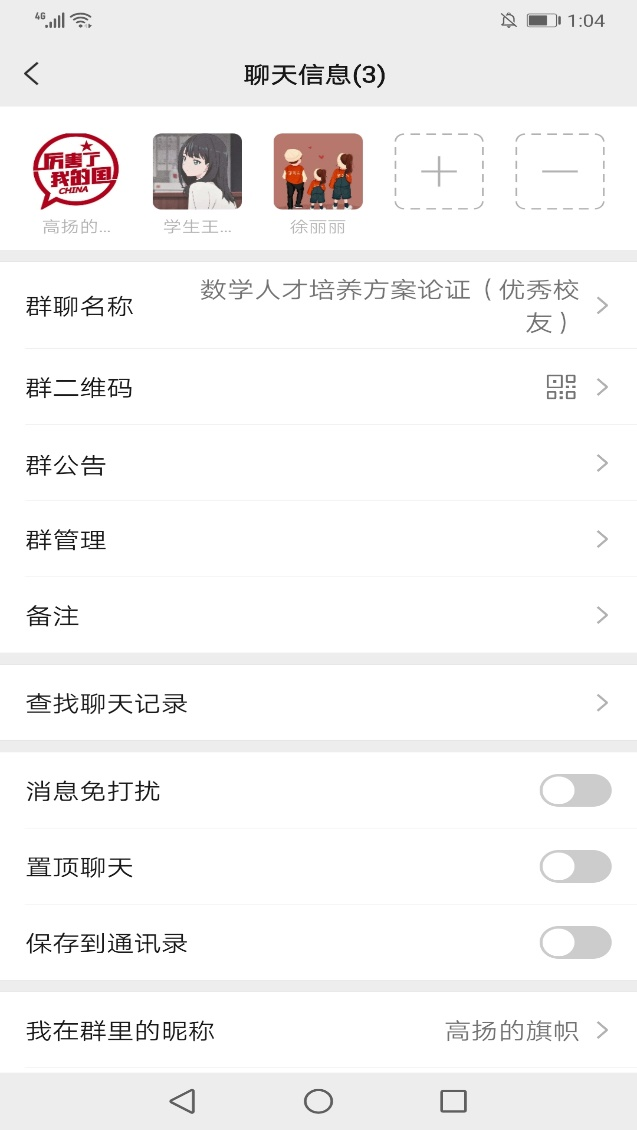Image resolution: width=637 pixels, height=1130 pixels.
Task: Add a new group member
Action: [x=439, y=172]
